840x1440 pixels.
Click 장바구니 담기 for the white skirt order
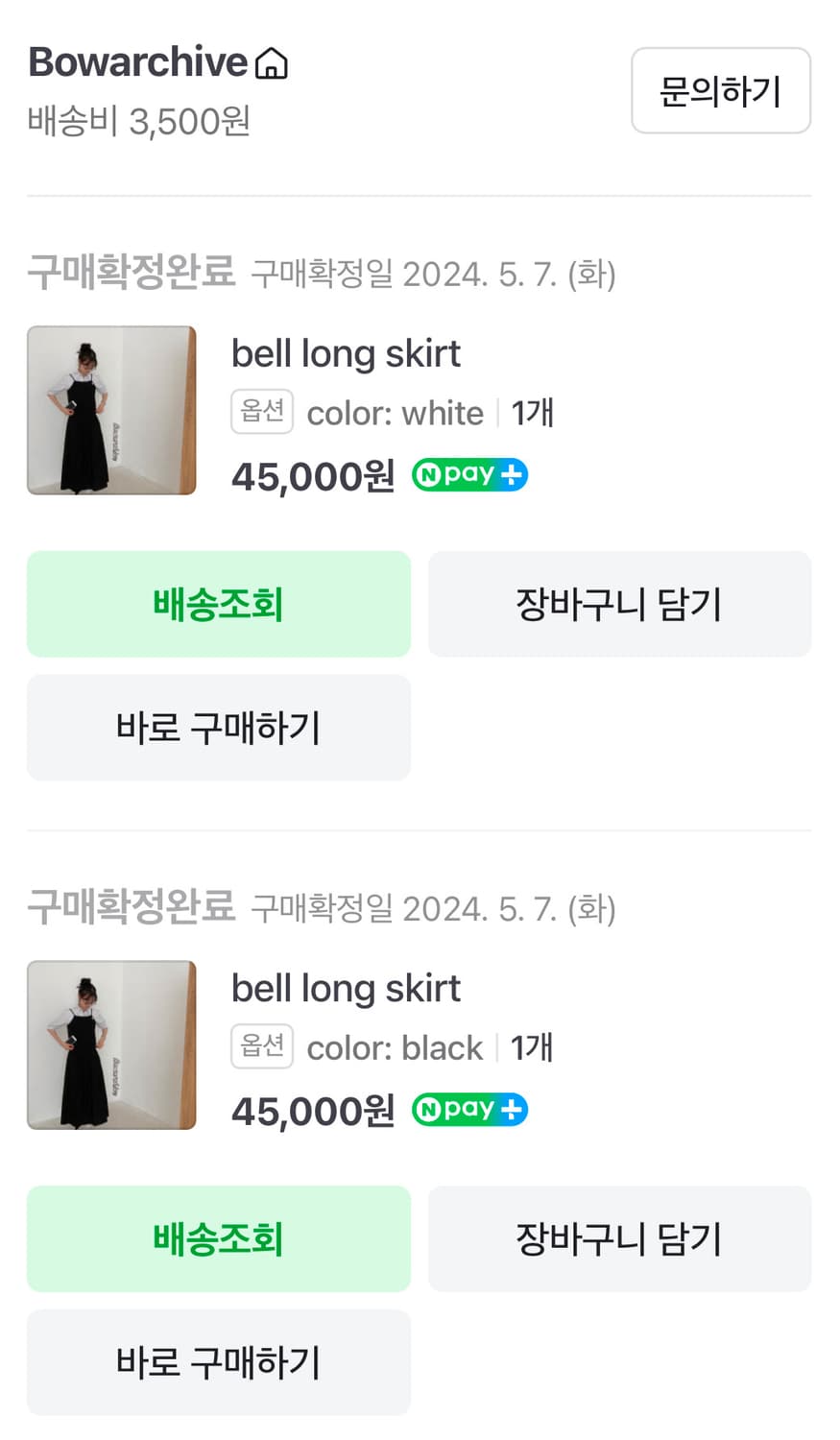(x=619, y=604)
